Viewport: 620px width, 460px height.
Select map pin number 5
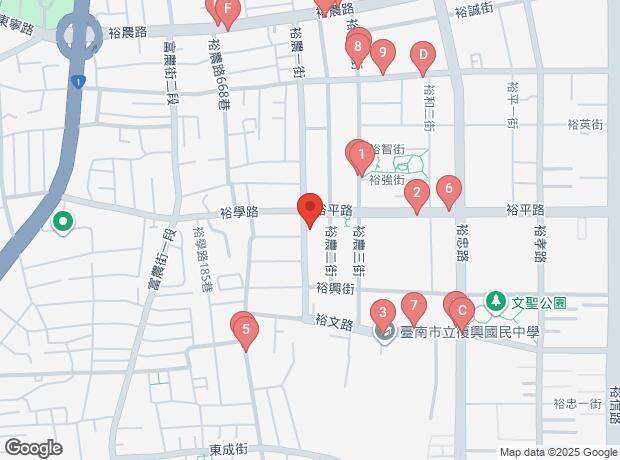[x=246, y=329]
